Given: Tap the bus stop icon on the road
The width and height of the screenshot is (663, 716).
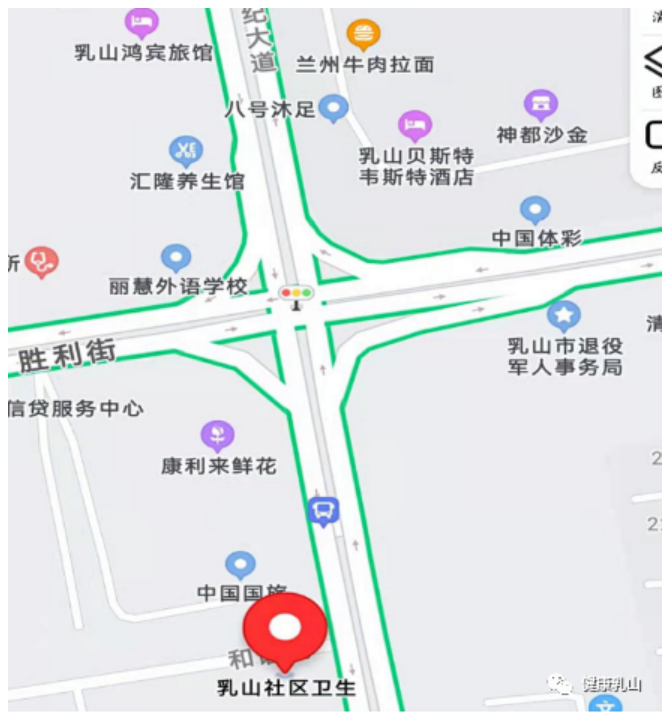Looking at the screenshot, I should (x=324, y=511).
